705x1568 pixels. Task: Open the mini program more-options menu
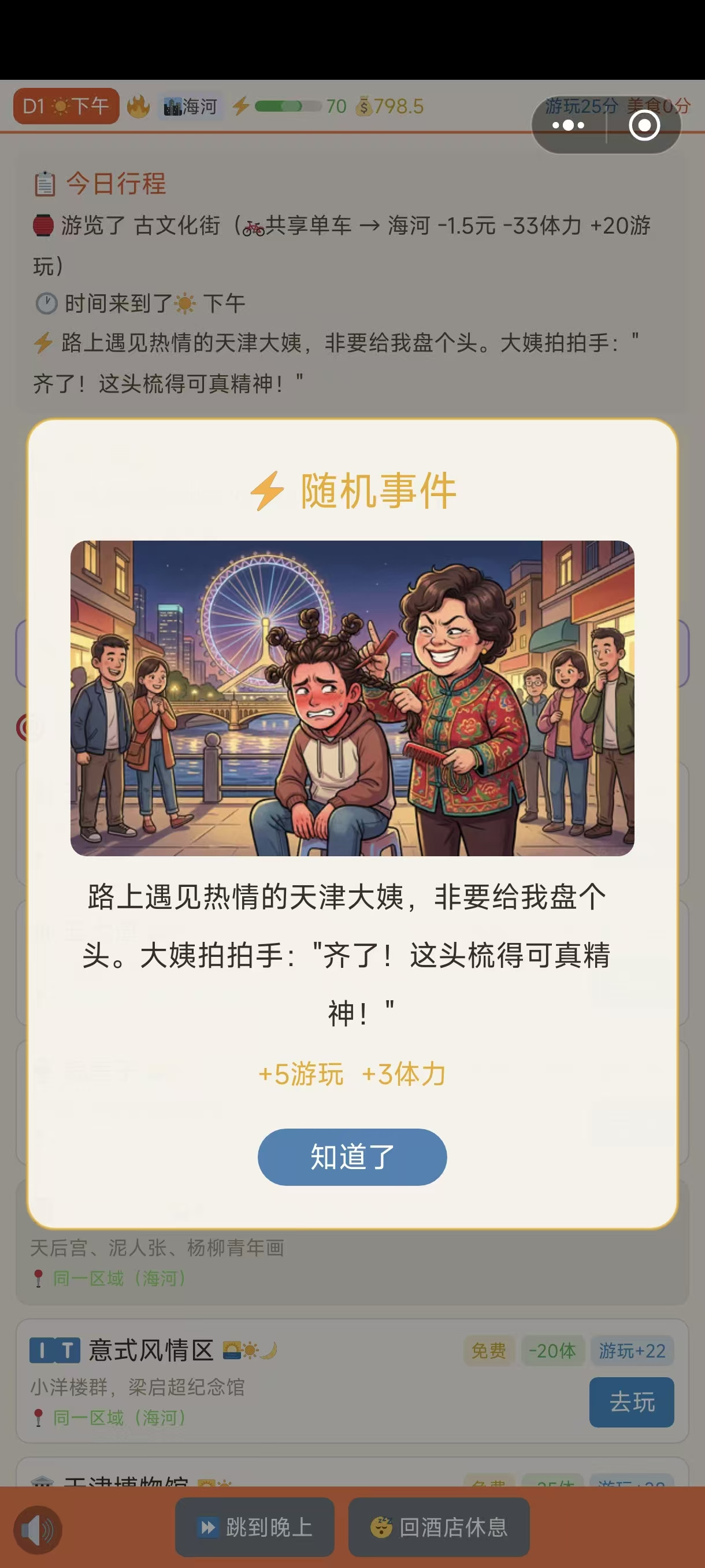(x=568, y=126)
